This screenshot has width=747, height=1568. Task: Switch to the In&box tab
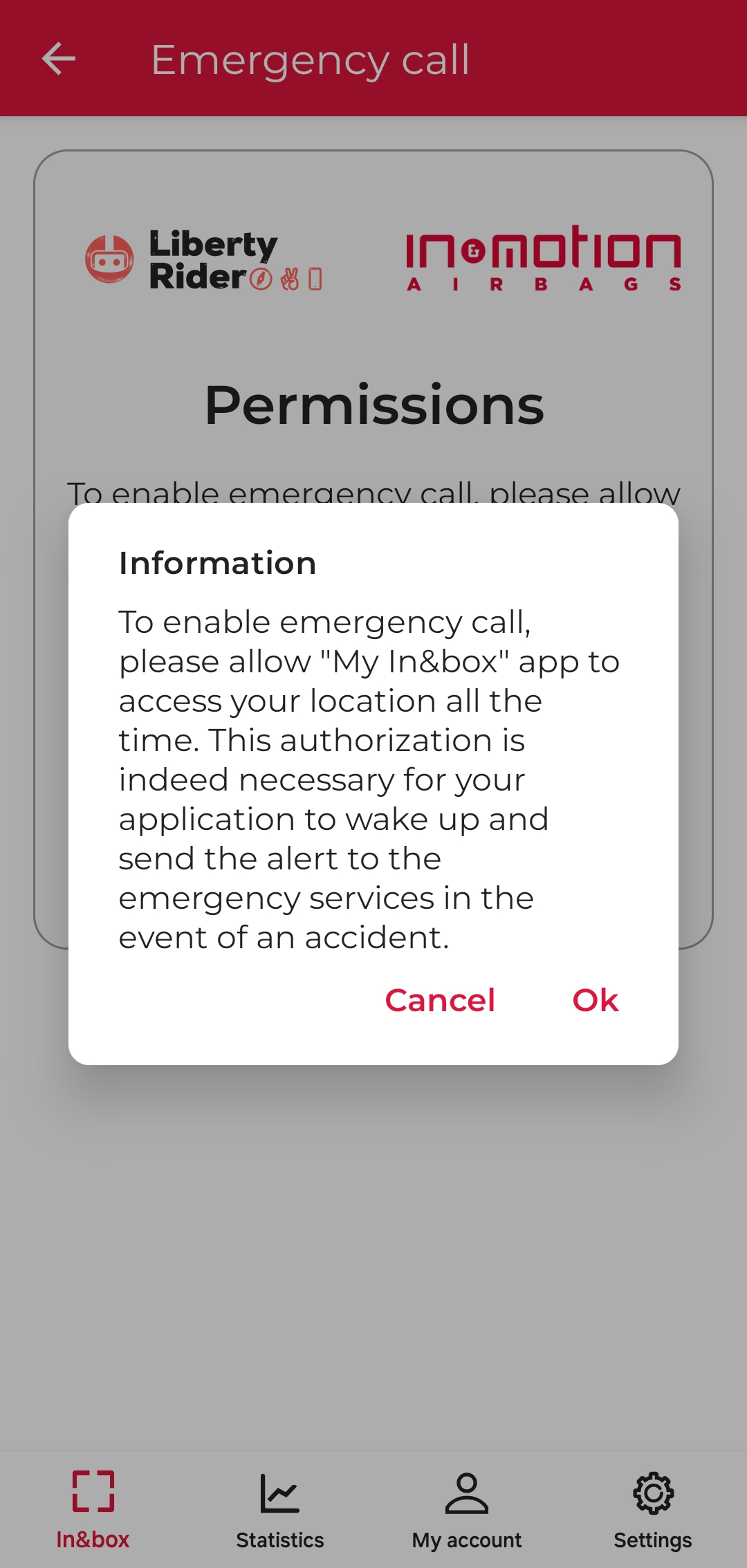point(93,1509)
